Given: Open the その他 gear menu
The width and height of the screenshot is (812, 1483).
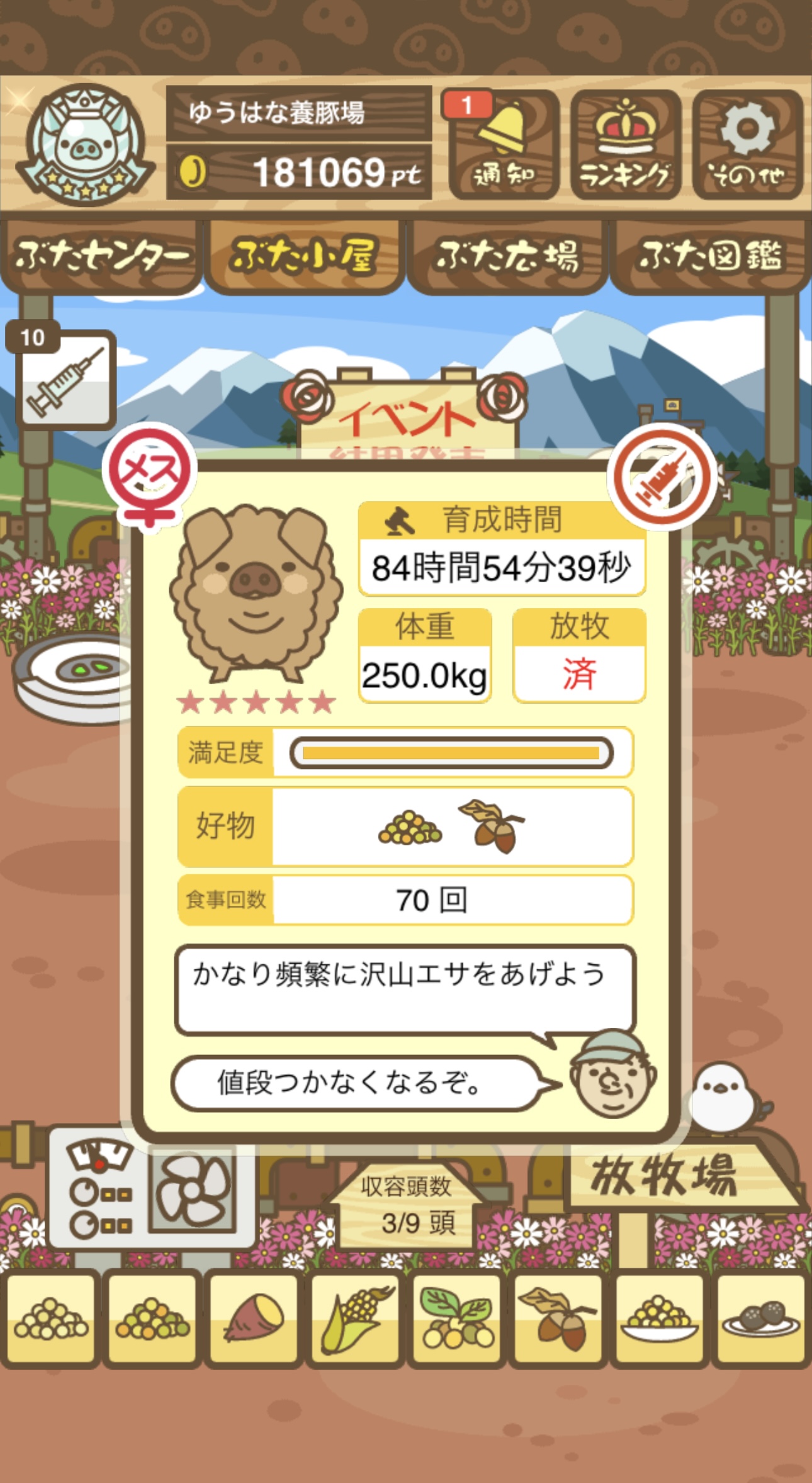Looking at the screenshot, I should (747, 145).
